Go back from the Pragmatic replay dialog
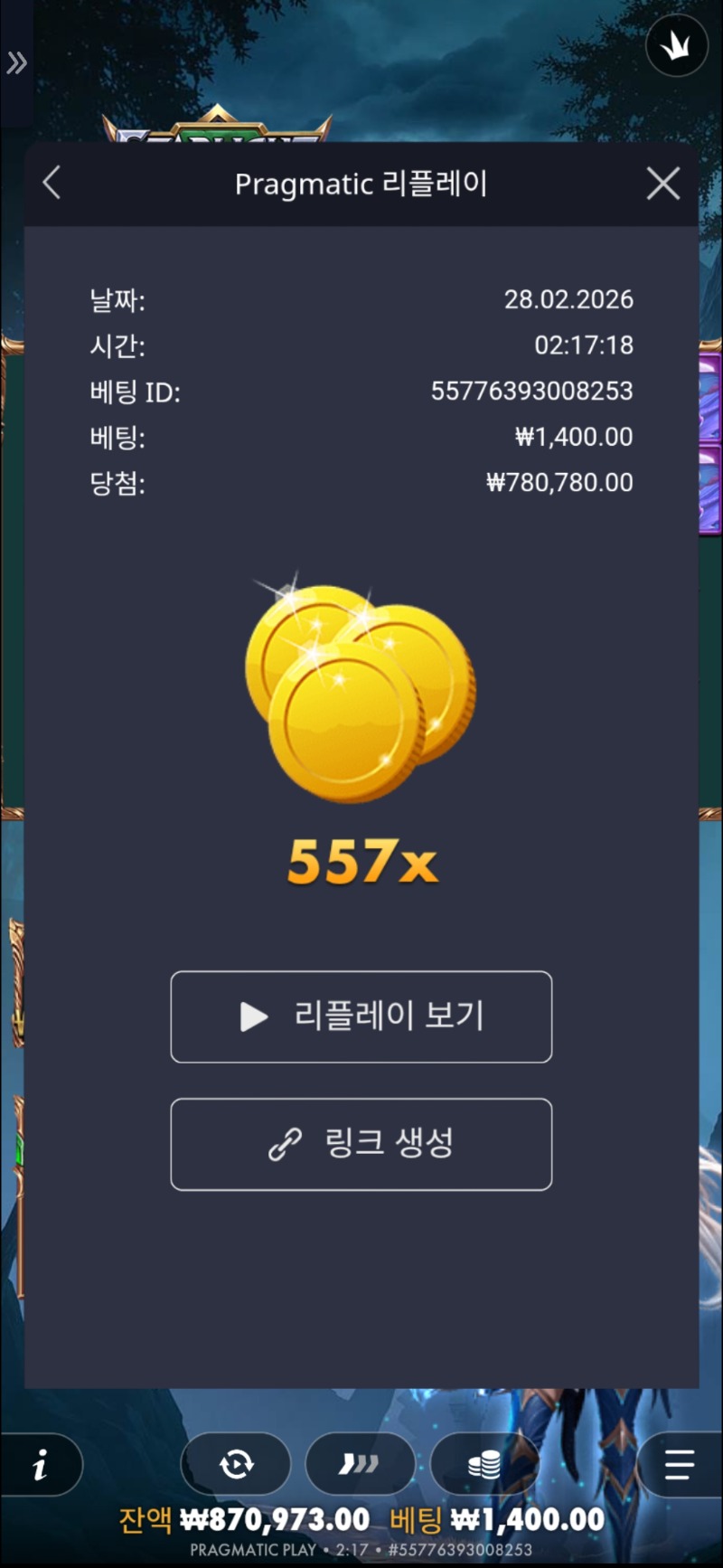Viewport: 723px width, 1568px height. coord(52,184)
